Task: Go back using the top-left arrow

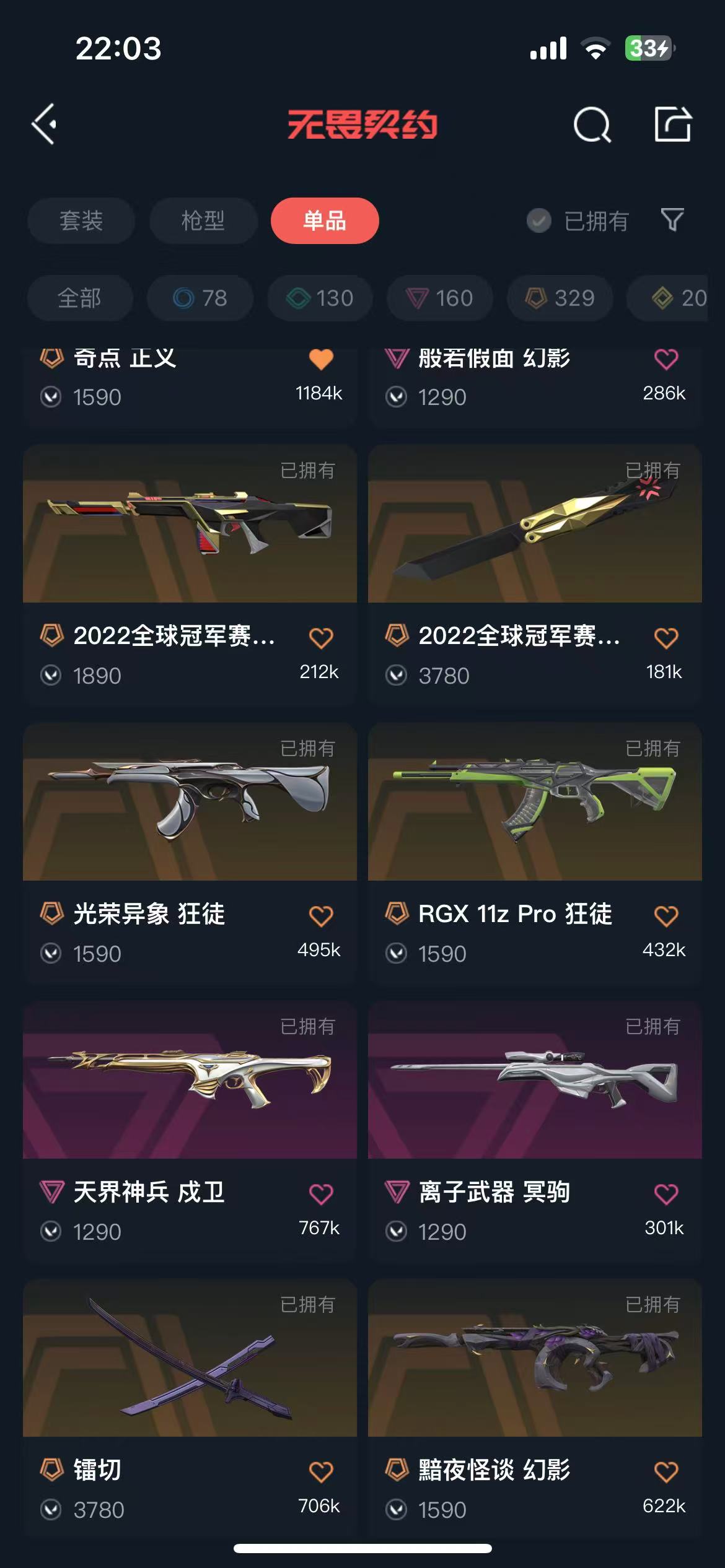Action: click(45, 124)
